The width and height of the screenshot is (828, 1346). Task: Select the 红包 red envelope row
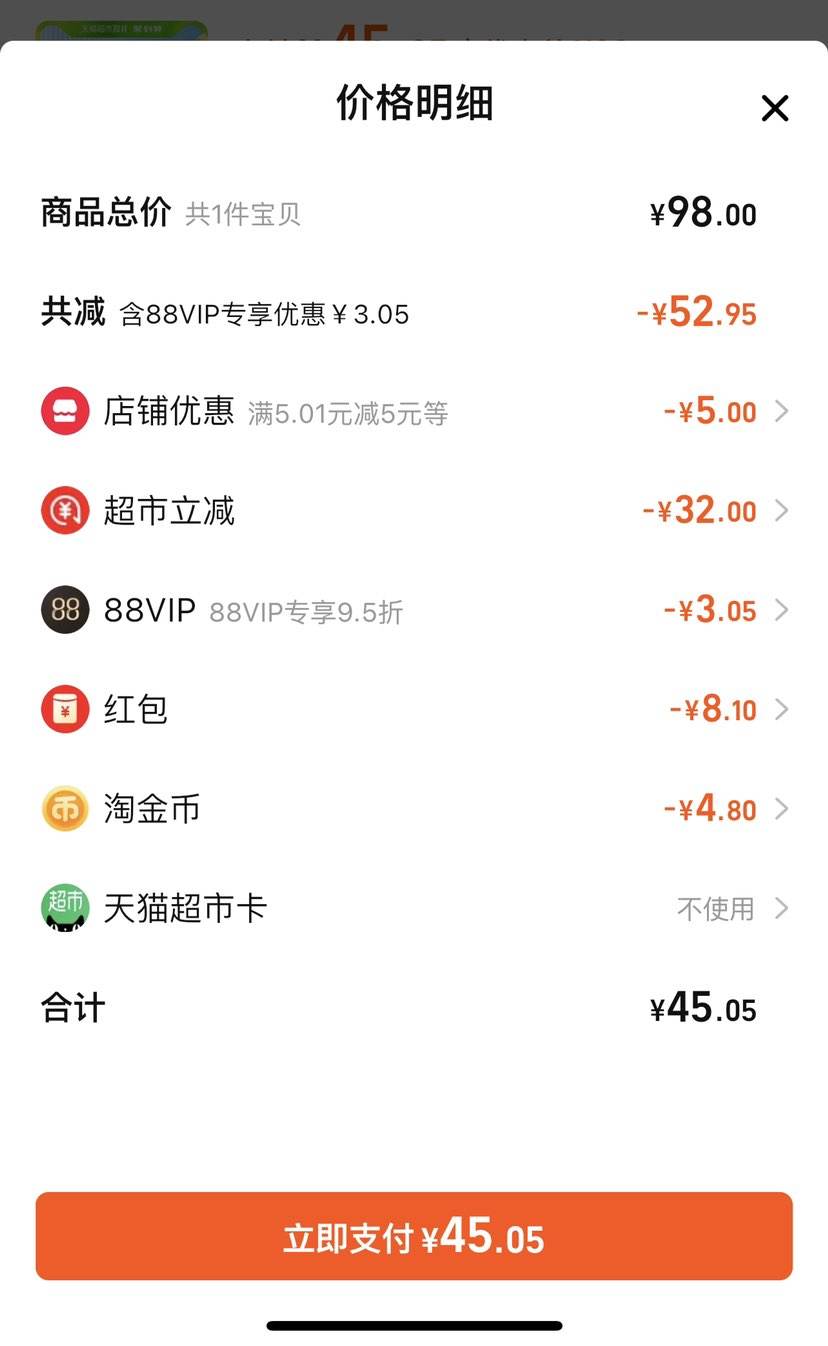click(414, 710)
